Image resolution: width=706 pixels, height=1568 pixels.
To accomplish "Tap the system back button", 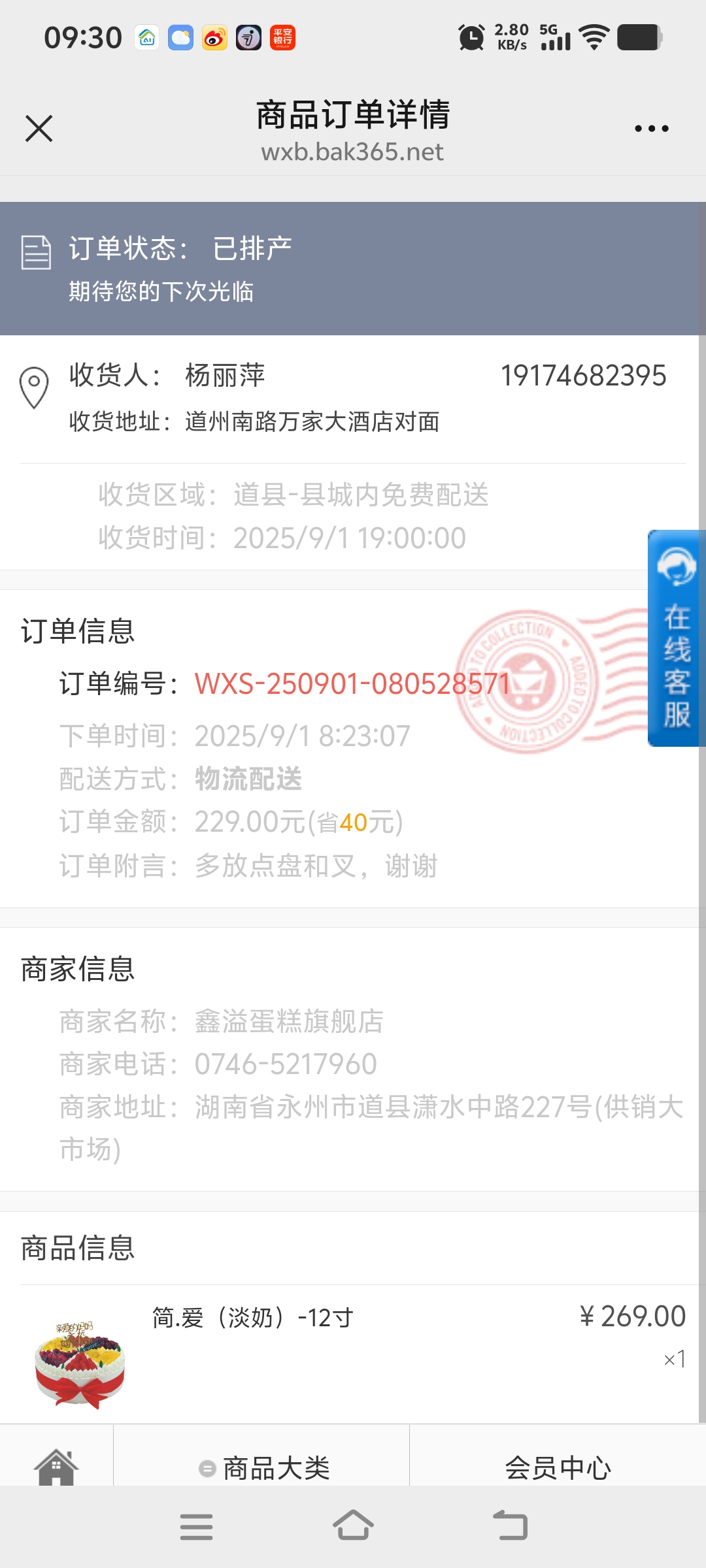I will click(x=510, y=1526).
